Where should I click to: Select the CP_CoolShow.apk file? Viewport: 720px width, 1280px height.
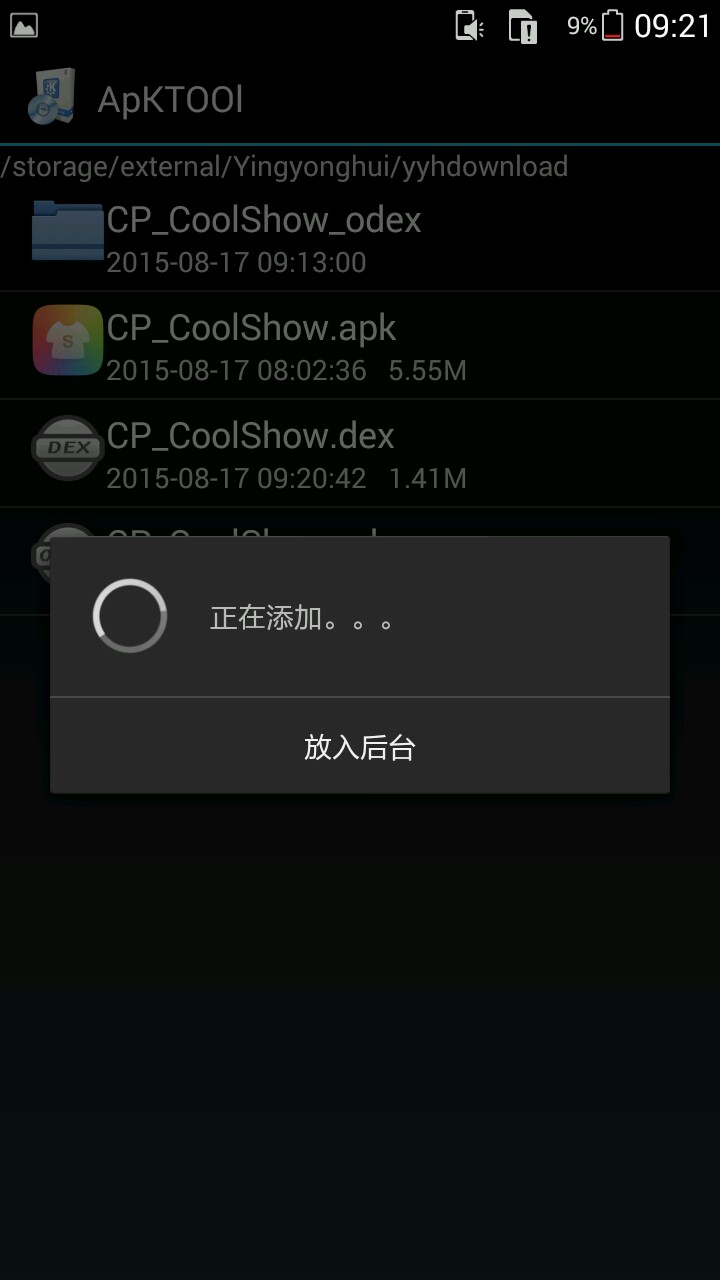pos(252,346)
